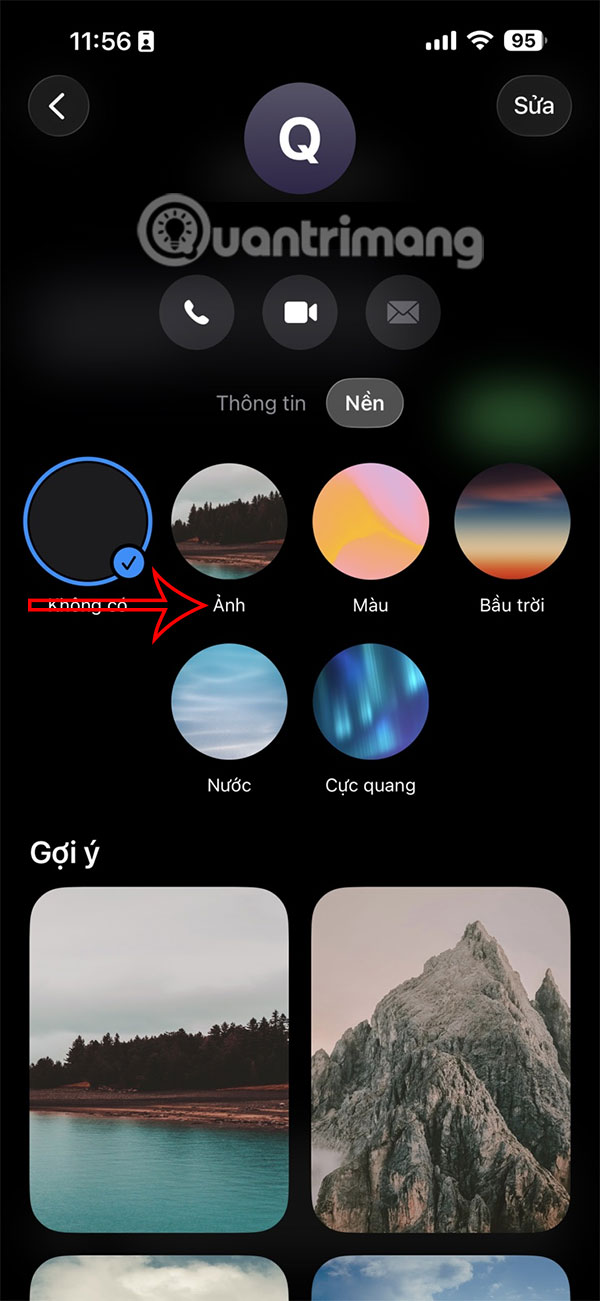The image size is (600, 1301).
Task: Call the contact with phone icon
Action: pyautogui.click(x=196, y=313)
